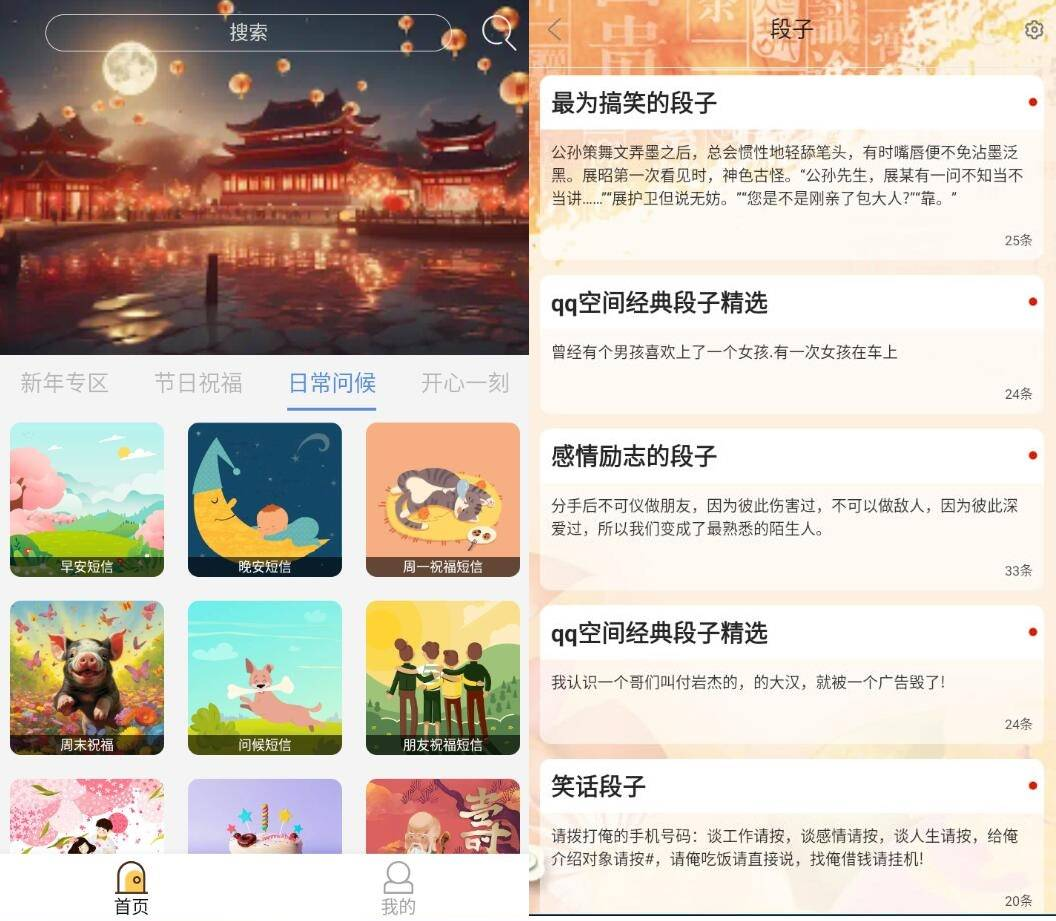Go to the 我的 bottom tab
The width and height of the screenshot is (1056, 921).
click(398, 888)
